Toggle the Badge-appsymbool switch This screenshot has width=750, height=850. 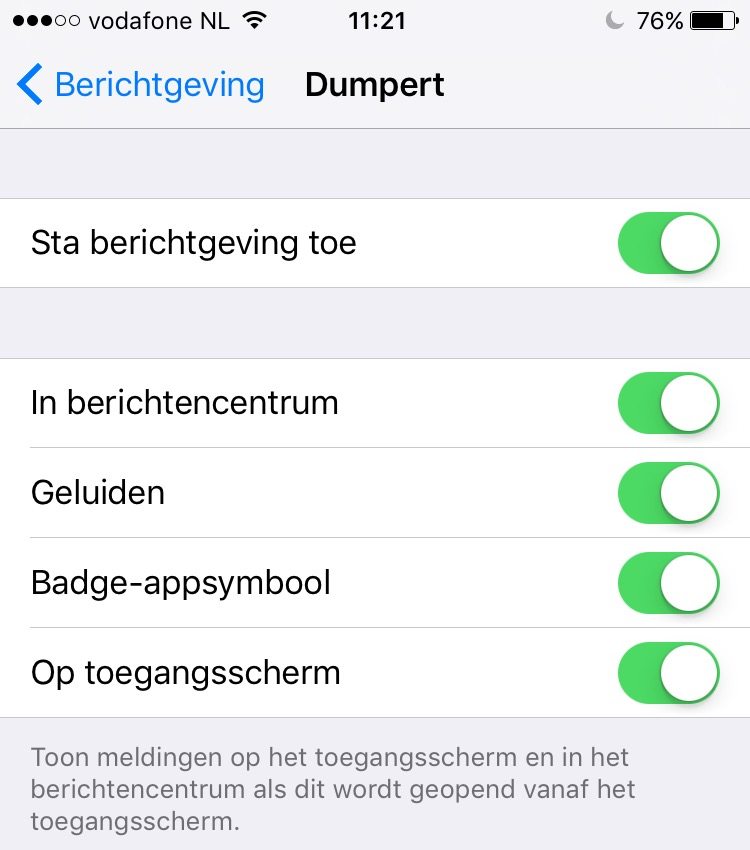(x=668, y=583)
